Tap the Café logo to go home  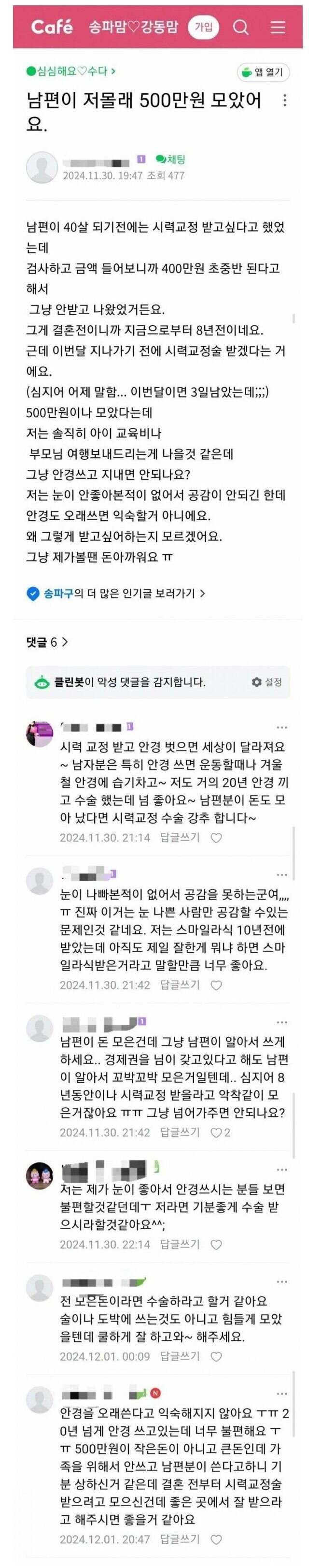(52, 28)
